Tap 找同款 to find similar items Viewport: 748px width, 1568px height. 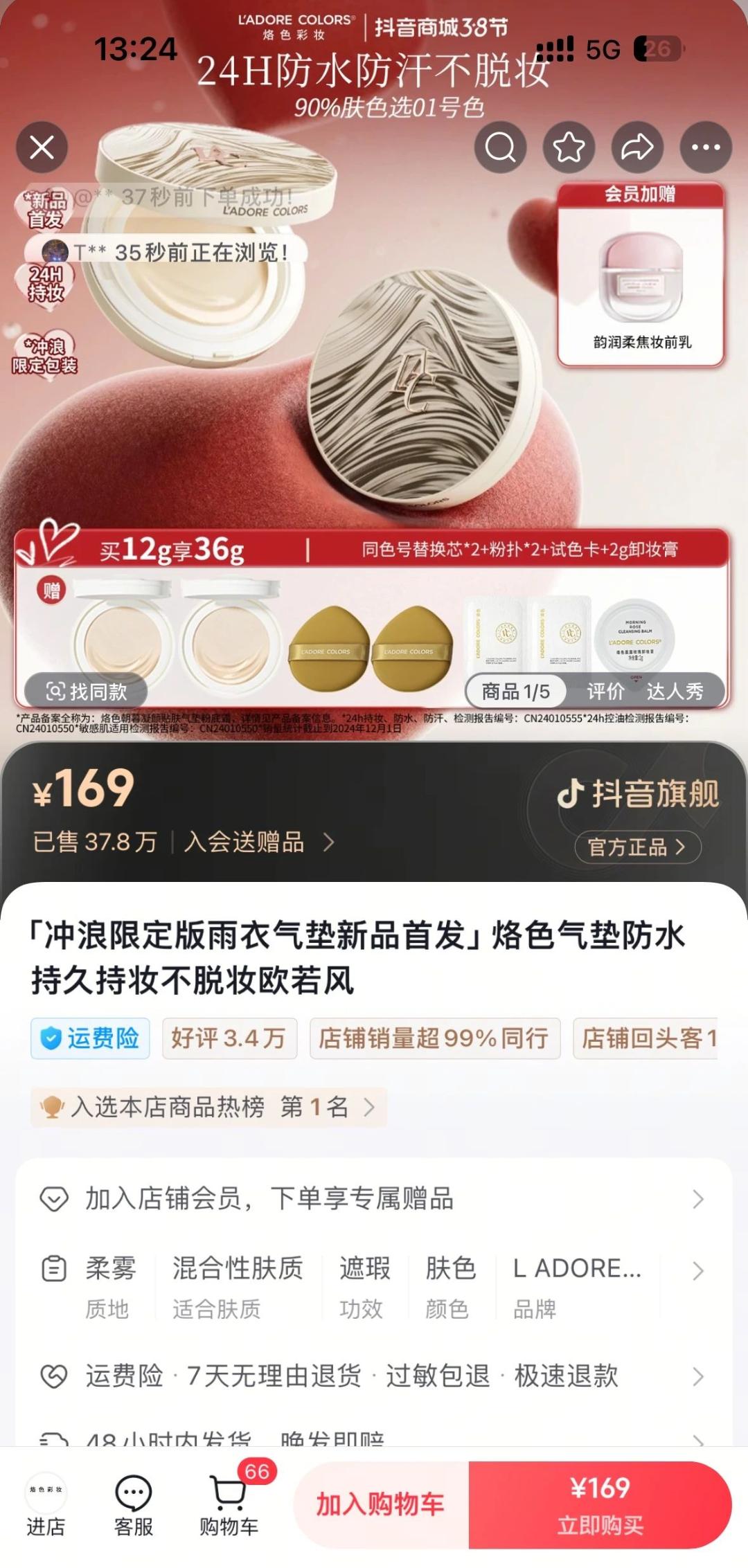pyautogui.click(x=87, y=691)
